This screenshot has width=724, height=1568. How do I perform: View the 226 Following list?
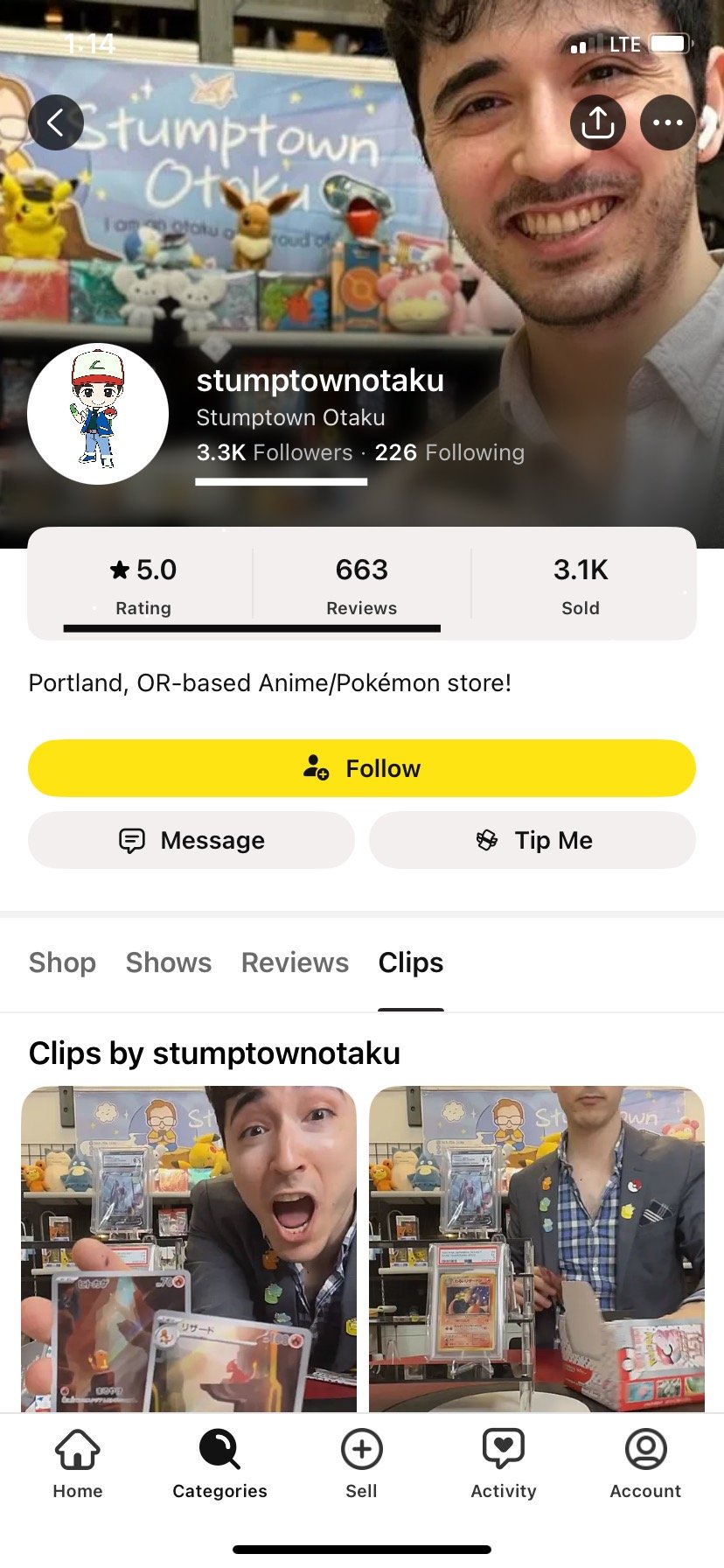[449, 452]
